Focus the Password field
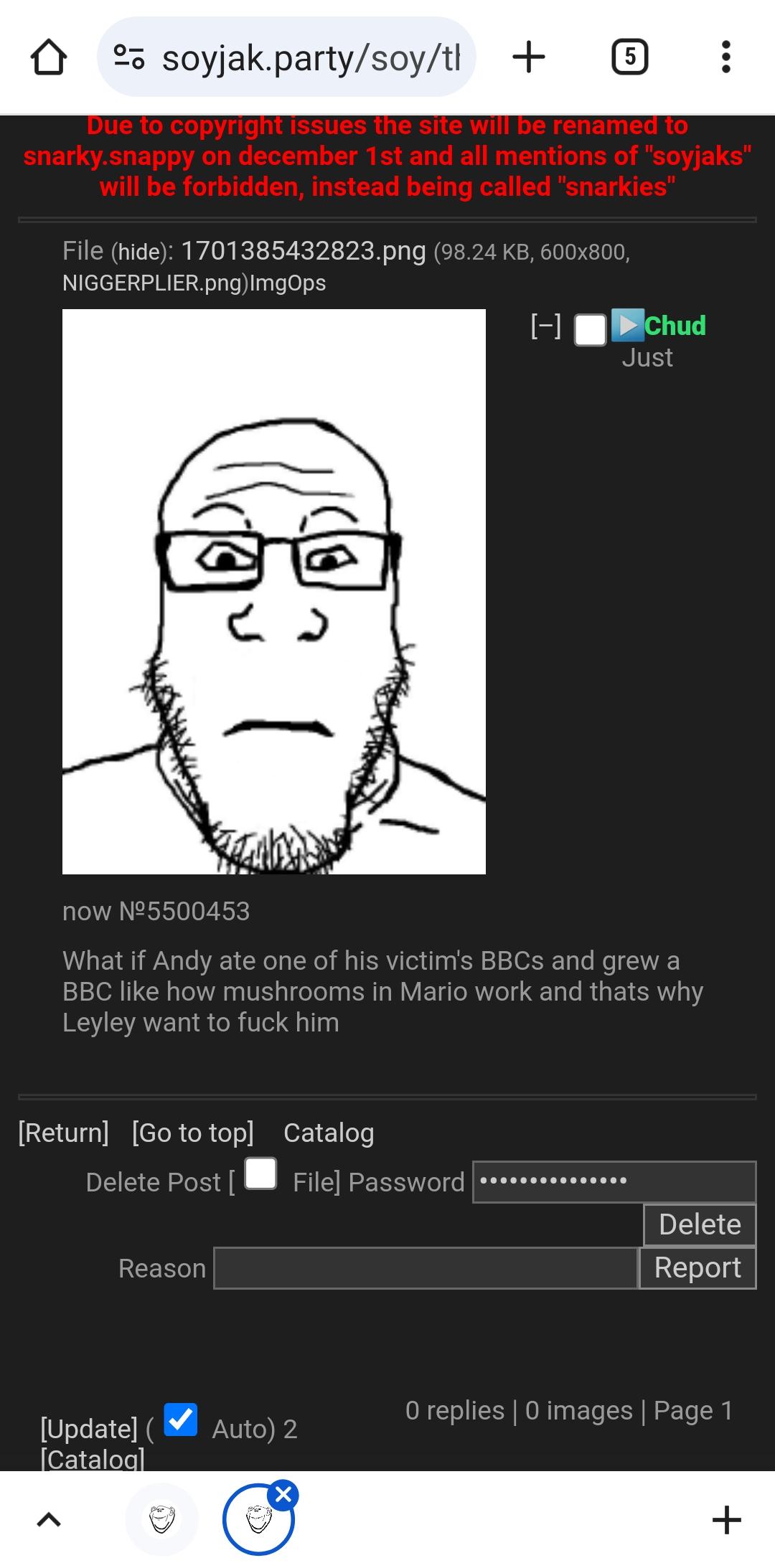This screenshot has width=775, height=1568. (614, 1181)
